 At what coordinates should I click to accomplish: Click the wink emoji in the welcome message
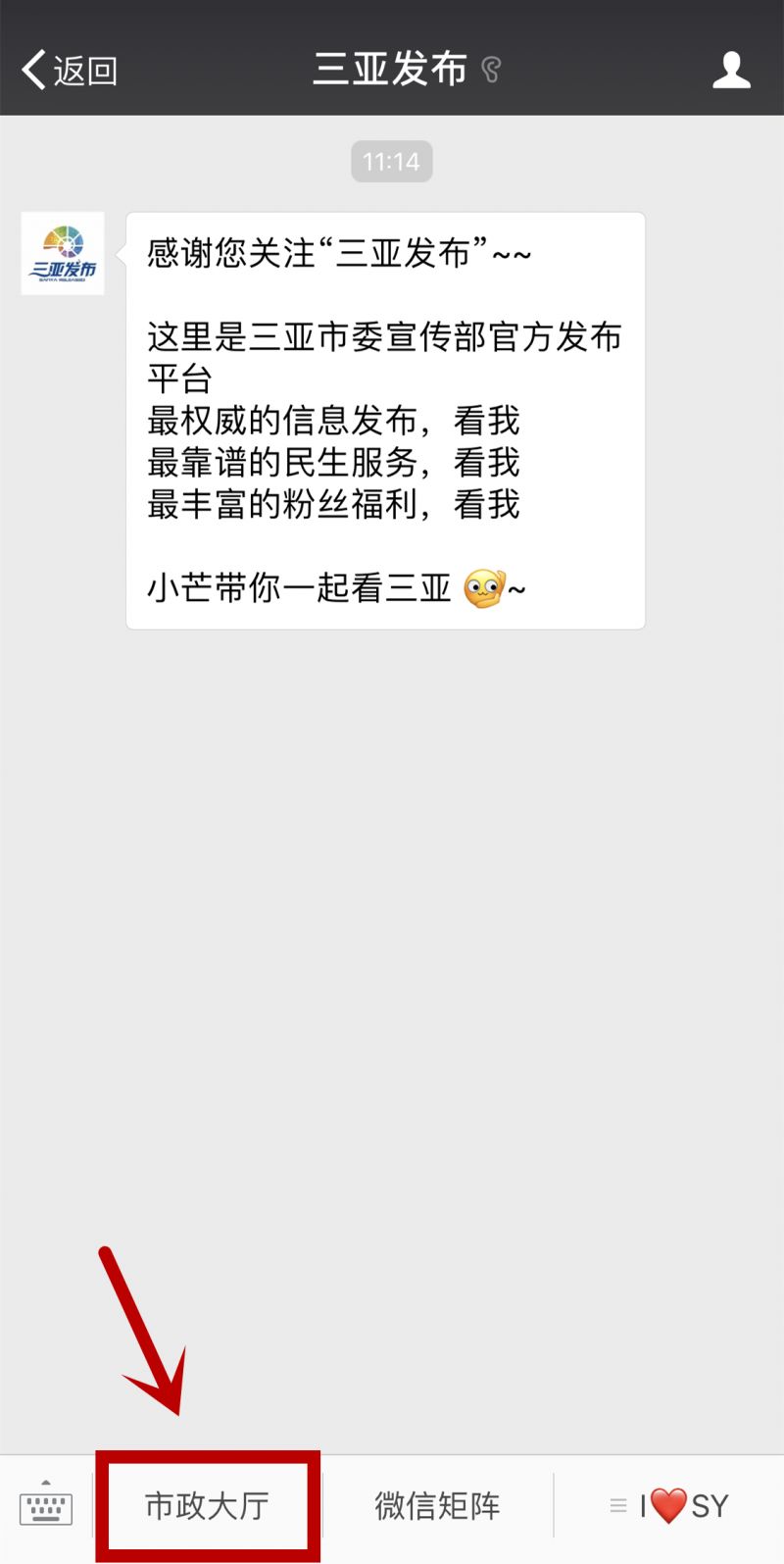485,587
